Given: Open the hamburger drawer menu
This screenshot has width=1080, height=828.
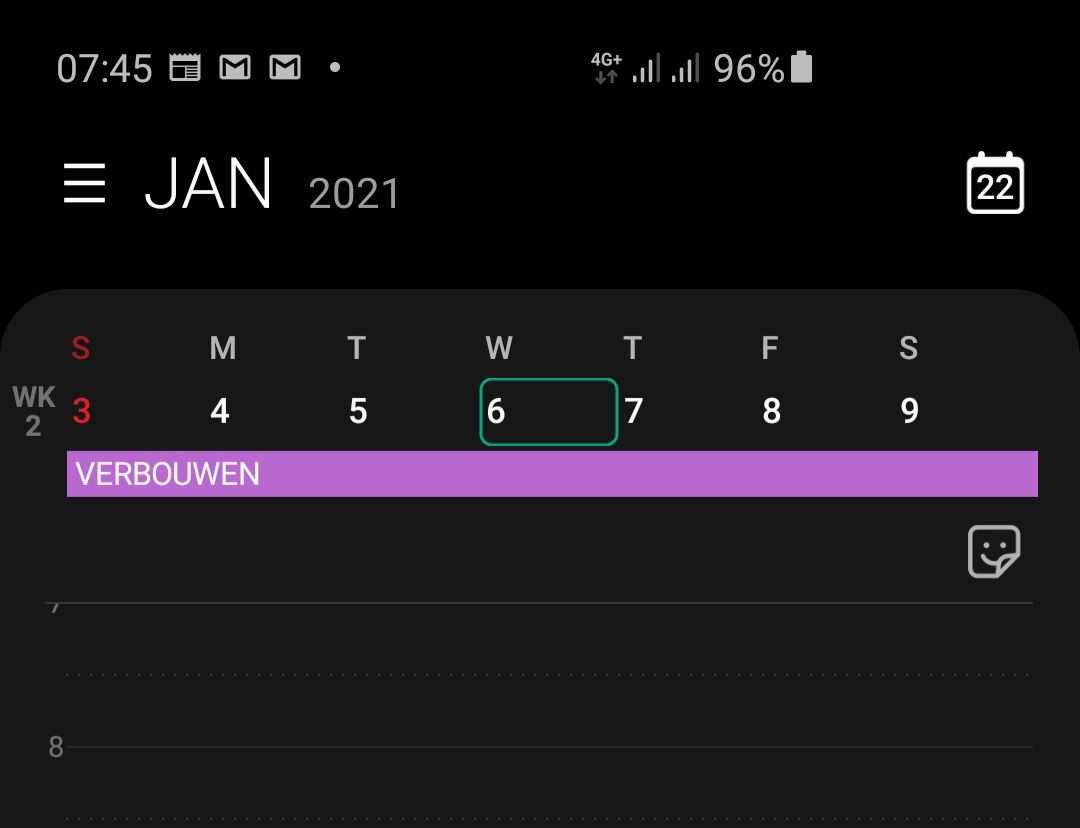Looking at the screenshot, I should coord(85,185).
